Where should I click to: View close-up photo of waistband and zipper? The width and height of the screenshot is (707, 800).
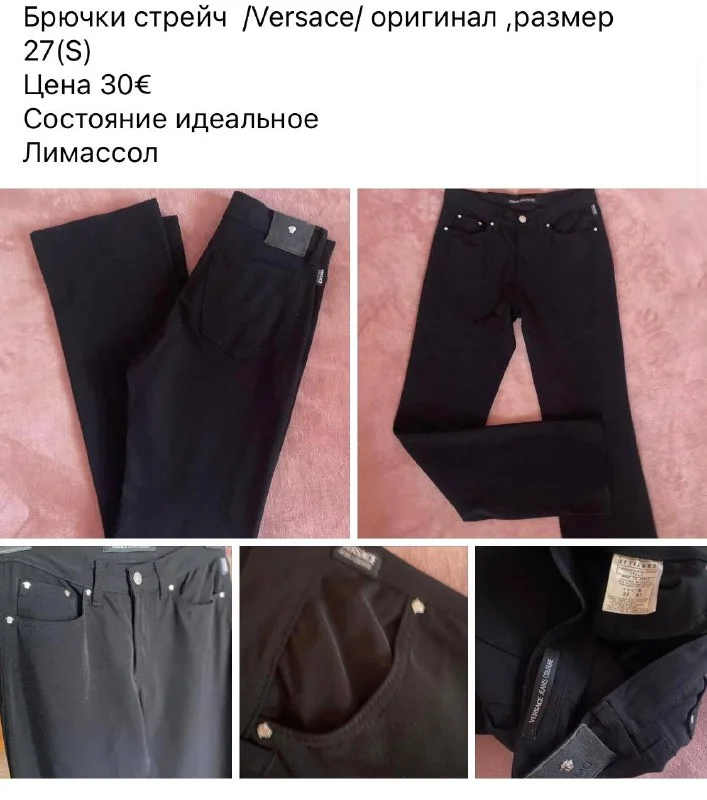click(115, 661)
